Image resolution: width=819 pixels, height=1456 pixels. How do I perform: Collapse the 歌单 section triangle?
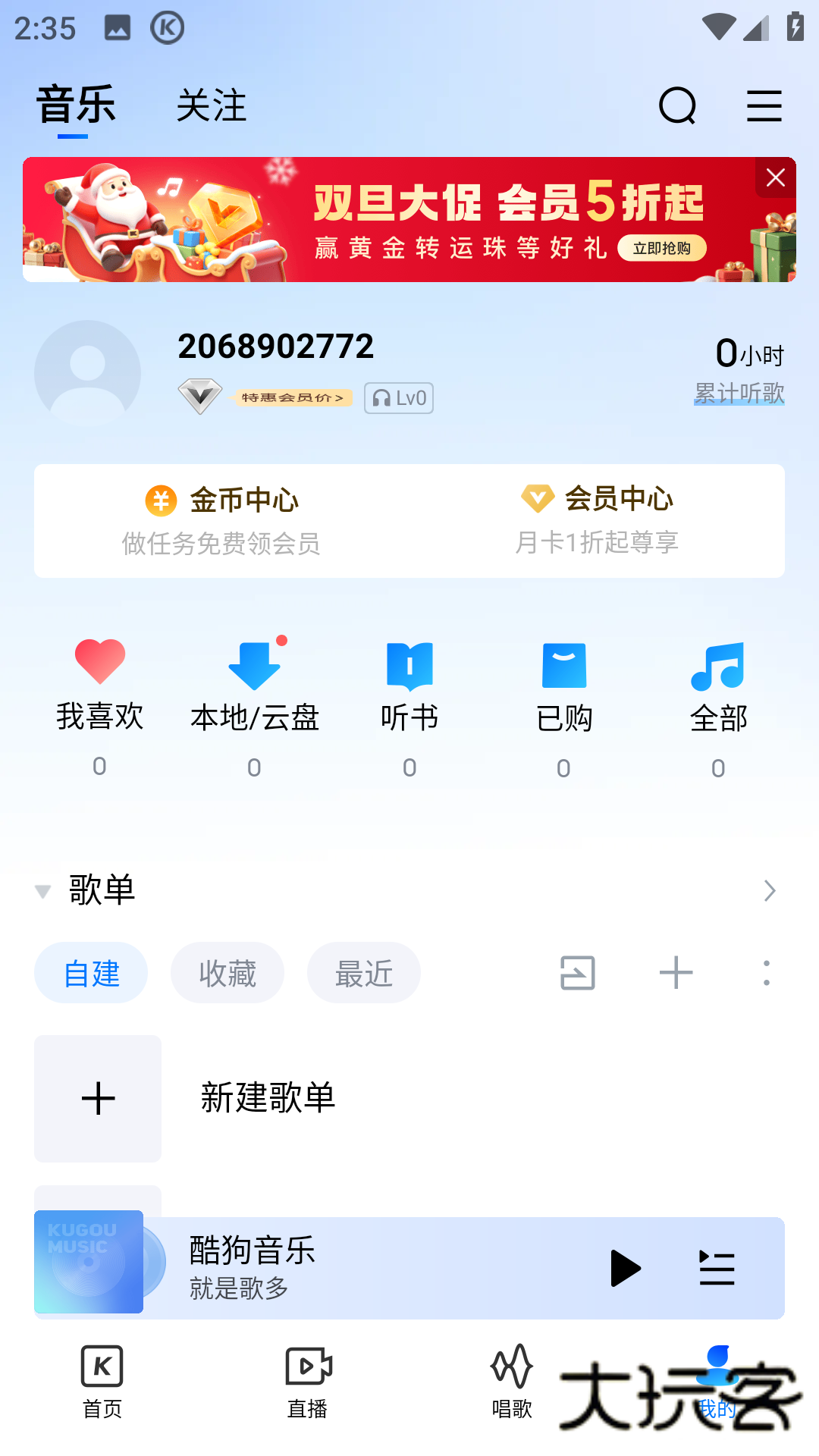(43, 891)
